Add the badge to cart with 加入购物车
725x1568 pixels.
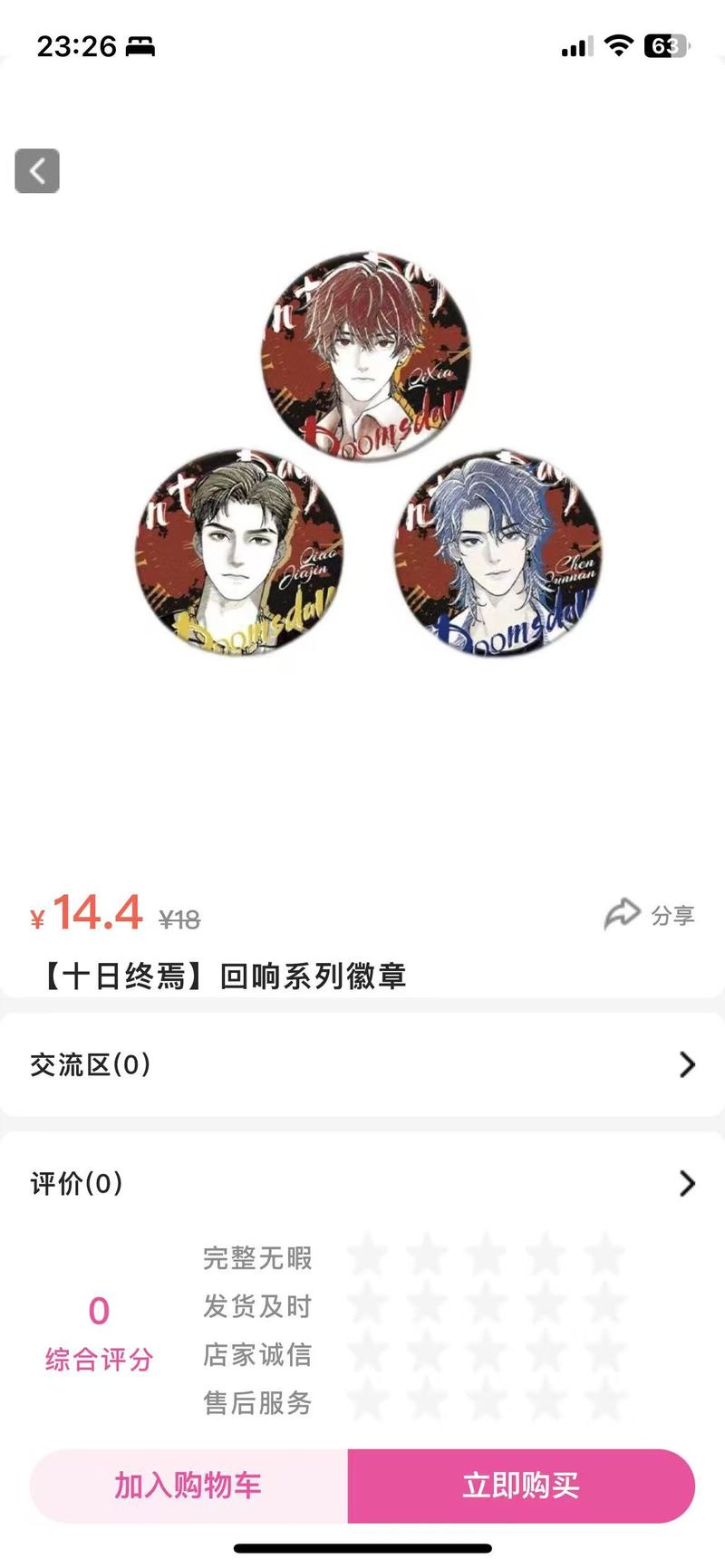coord(188,1486)
